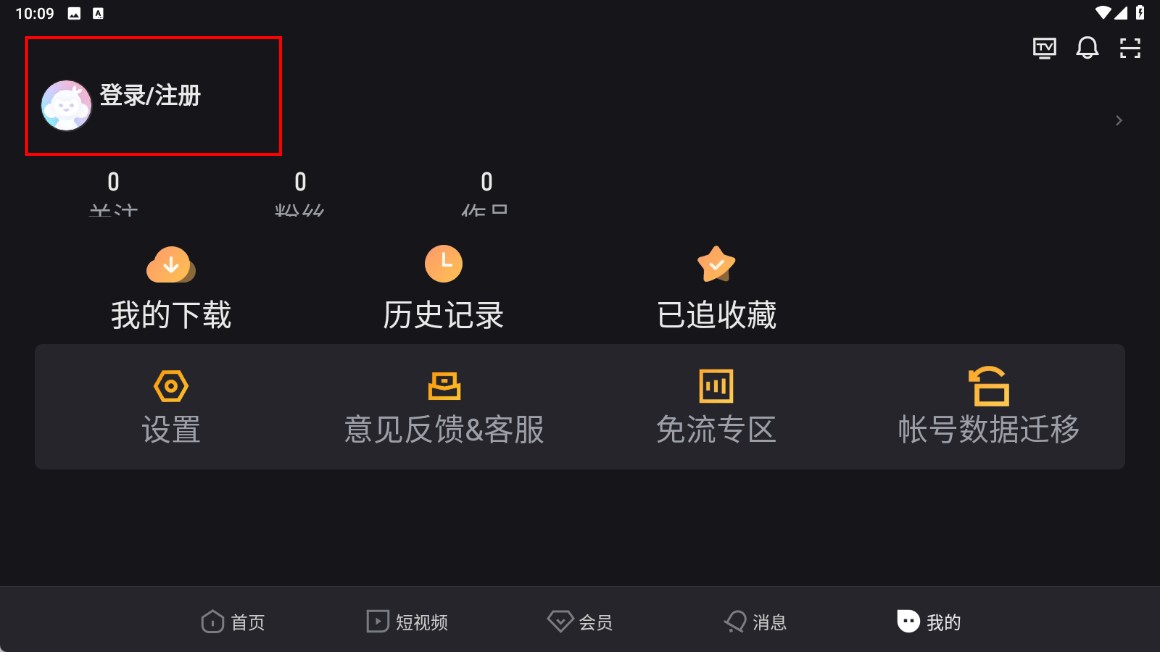1160x652 pixels.
Task: Tap 登录/注册 to log in
Action: click(150, 95)
